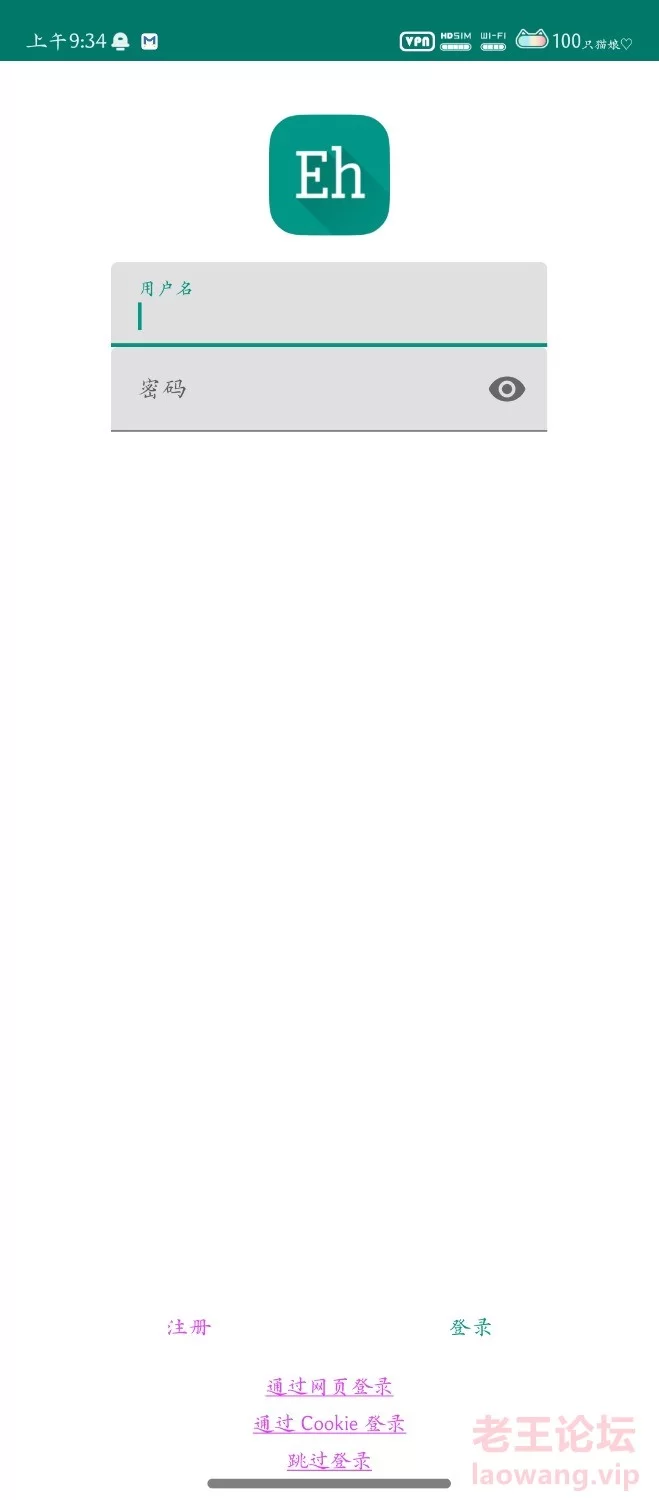Tap the 登录 login button
Viewport: 659px width, 1500px height.
(470, 1327)
